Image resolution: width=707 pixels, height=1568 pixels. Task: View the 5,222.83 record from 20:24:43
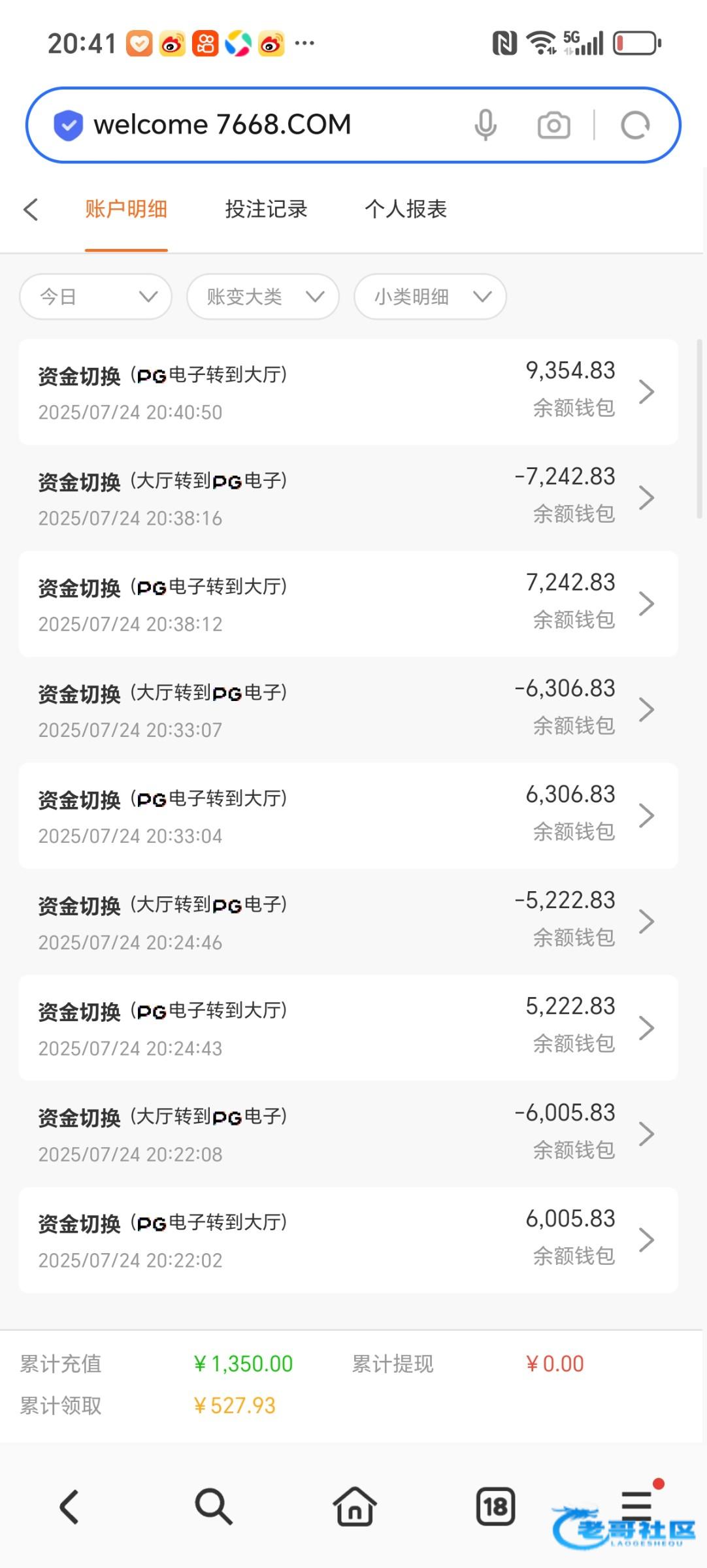(x=348, y=1028)
